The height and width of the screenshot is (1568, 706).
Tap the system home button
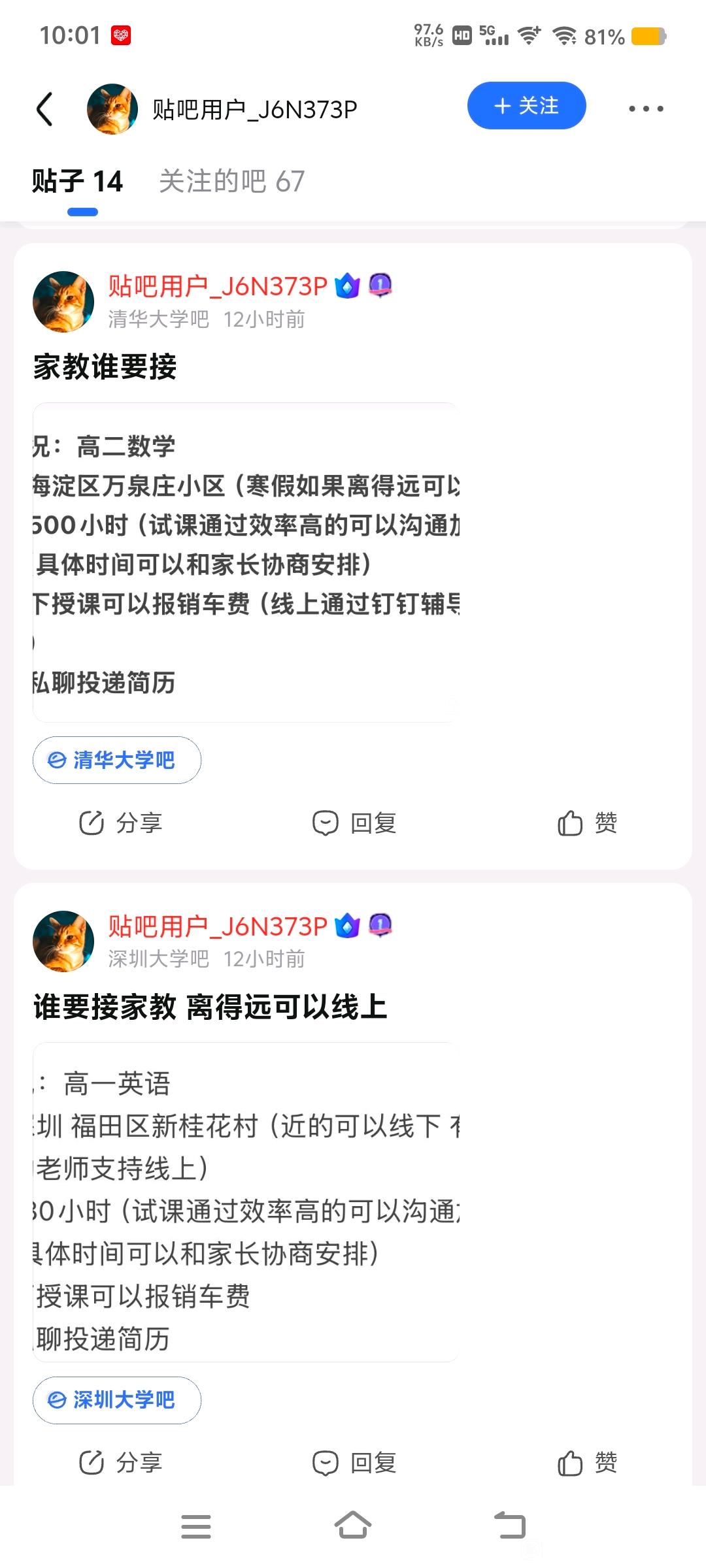[x=353, y=1526]
